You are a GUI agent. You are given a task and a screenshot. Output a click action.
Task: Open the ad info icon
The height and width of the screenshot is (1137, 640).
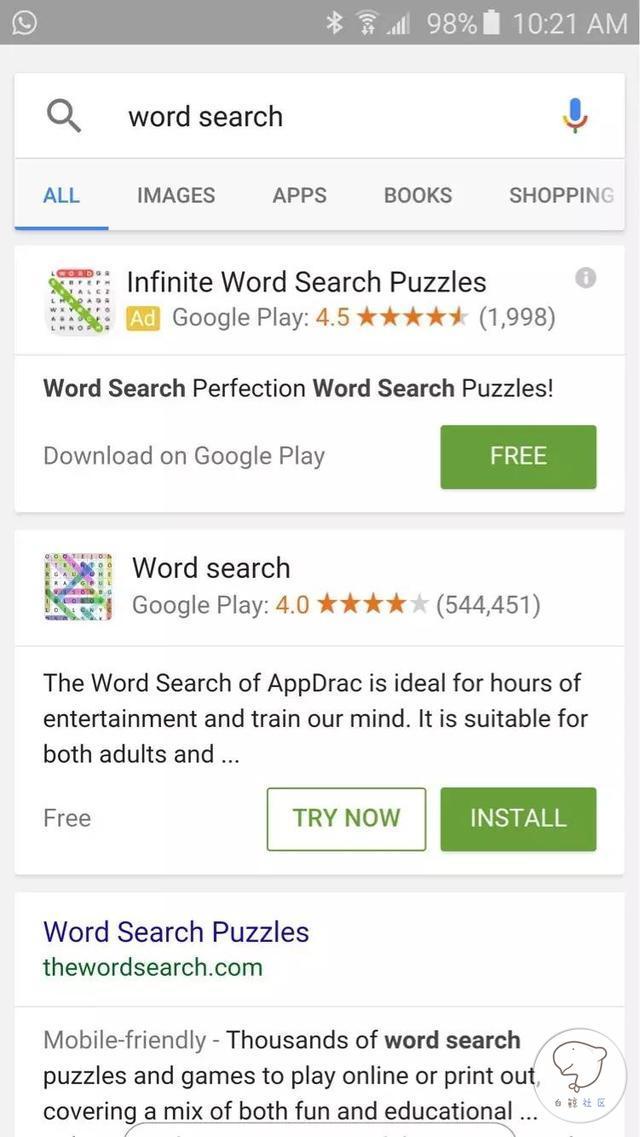tap(586, 278)
